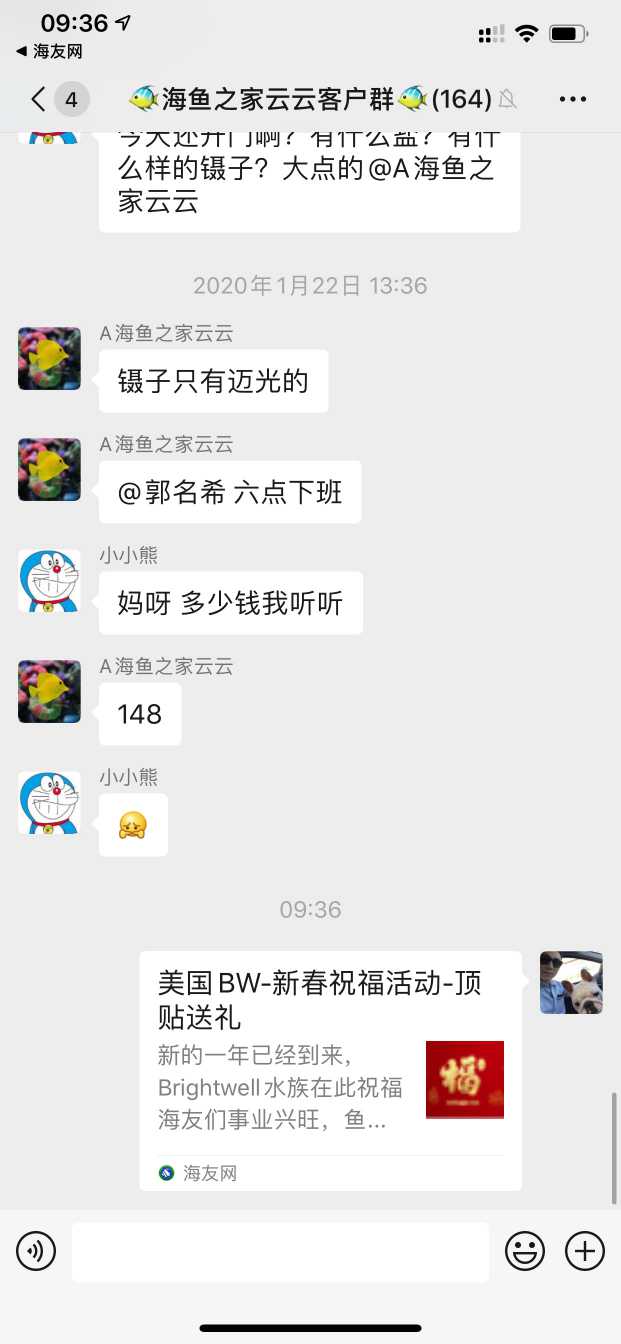Open the emoji sticker panel
The image size is (621, 1344).
524,1250
